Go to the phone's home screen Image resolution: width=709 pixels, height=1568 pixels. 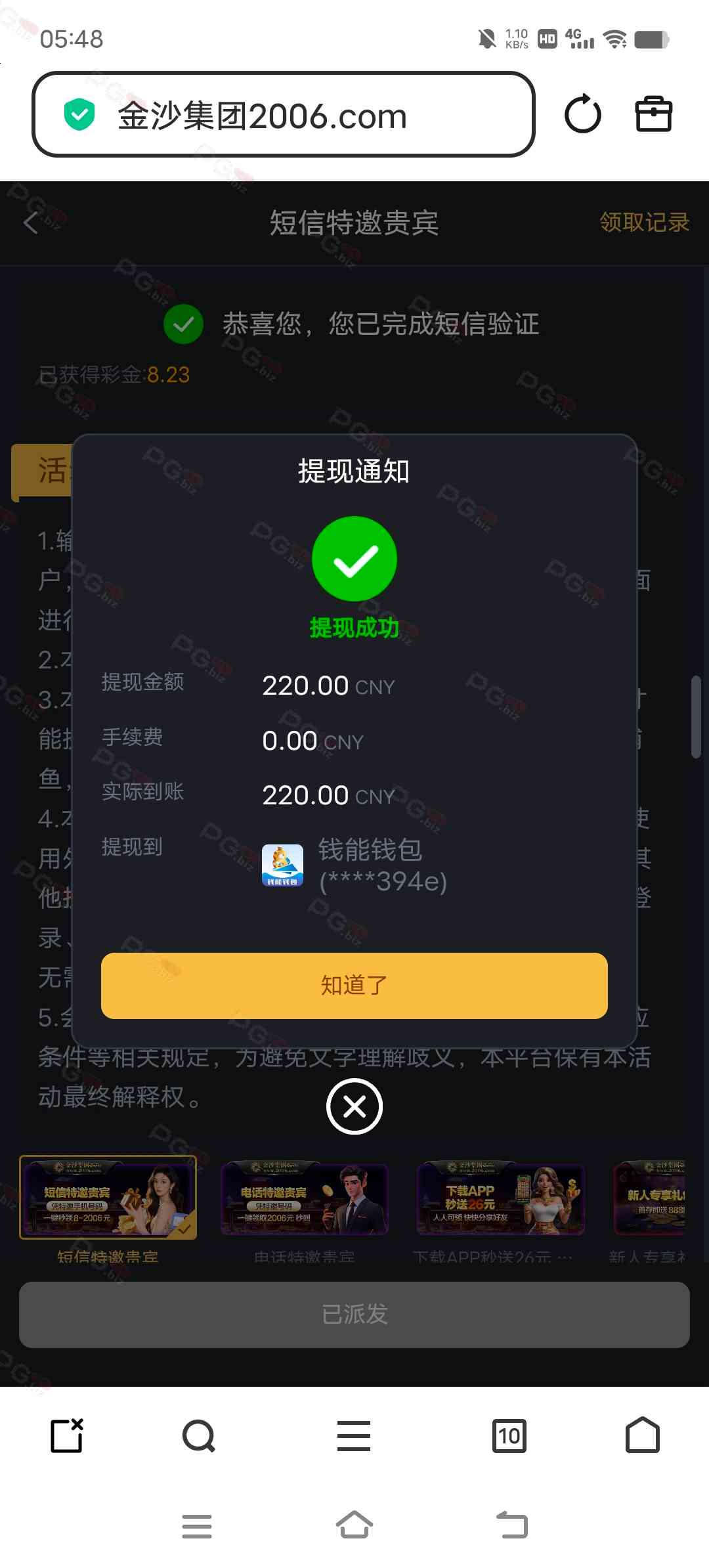(x=354, y=1525)
